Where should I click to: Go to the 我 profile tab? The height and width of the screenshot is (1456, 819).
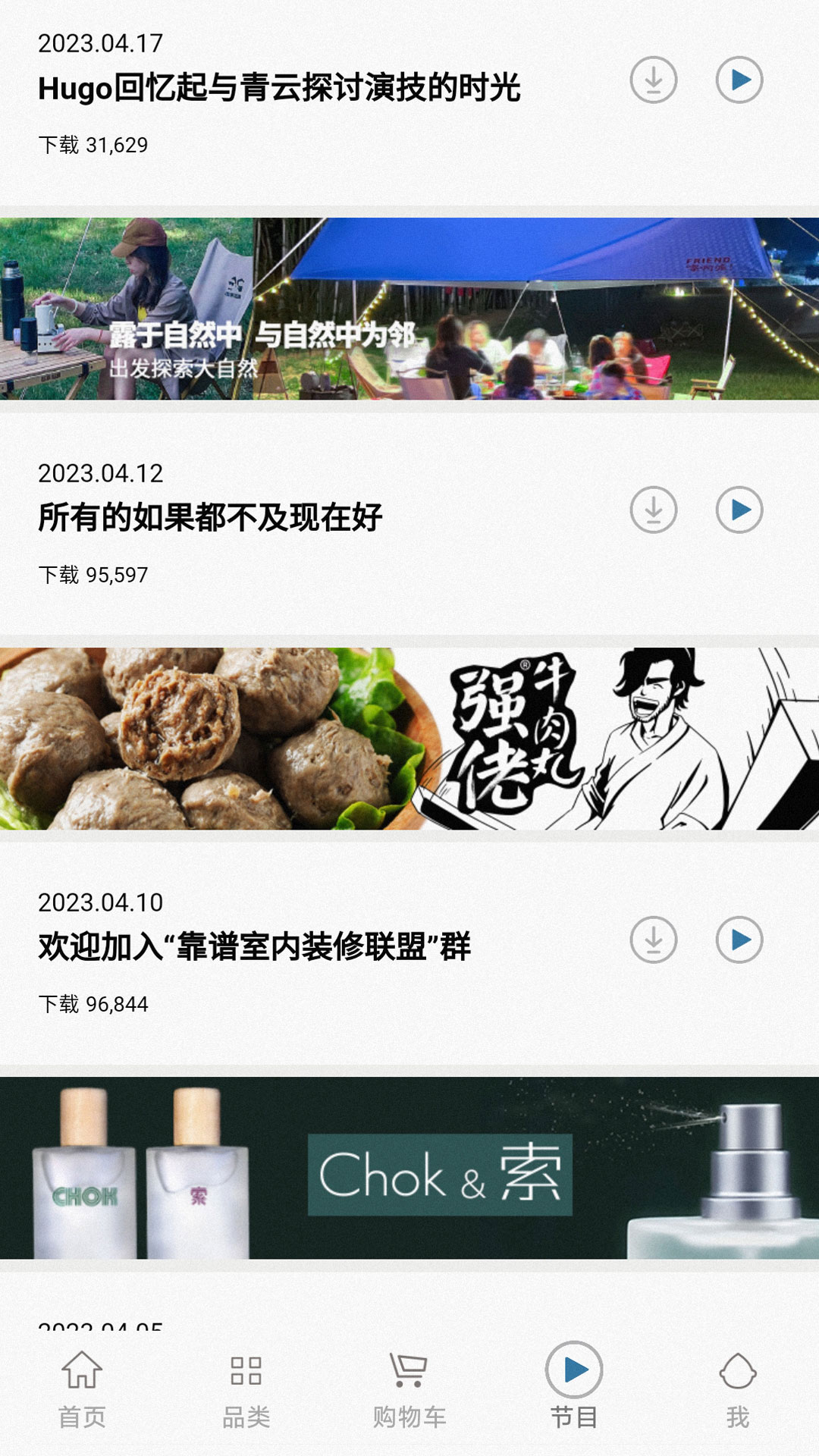click(737, 1389)
